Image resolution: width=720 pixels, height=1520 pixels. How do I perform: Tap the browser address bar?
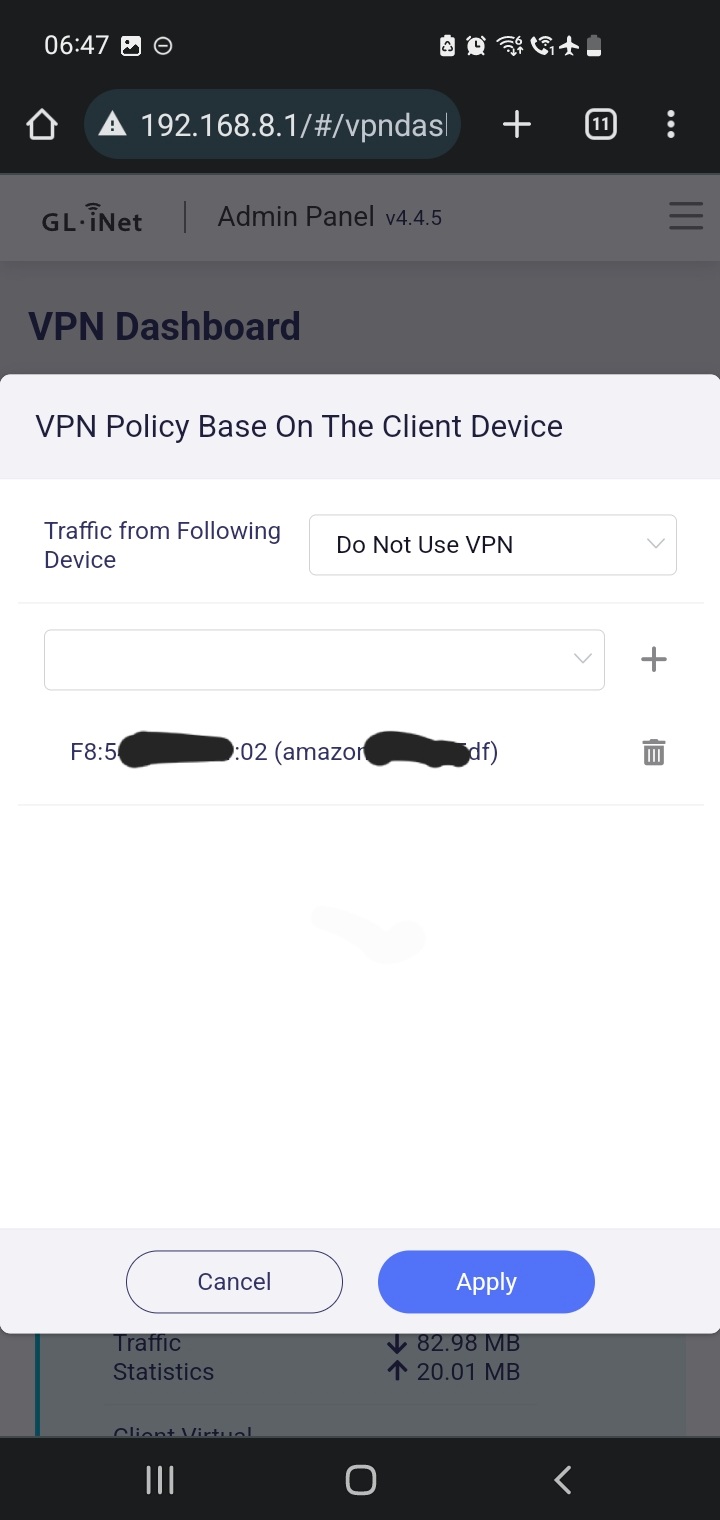tap(290, 125)
